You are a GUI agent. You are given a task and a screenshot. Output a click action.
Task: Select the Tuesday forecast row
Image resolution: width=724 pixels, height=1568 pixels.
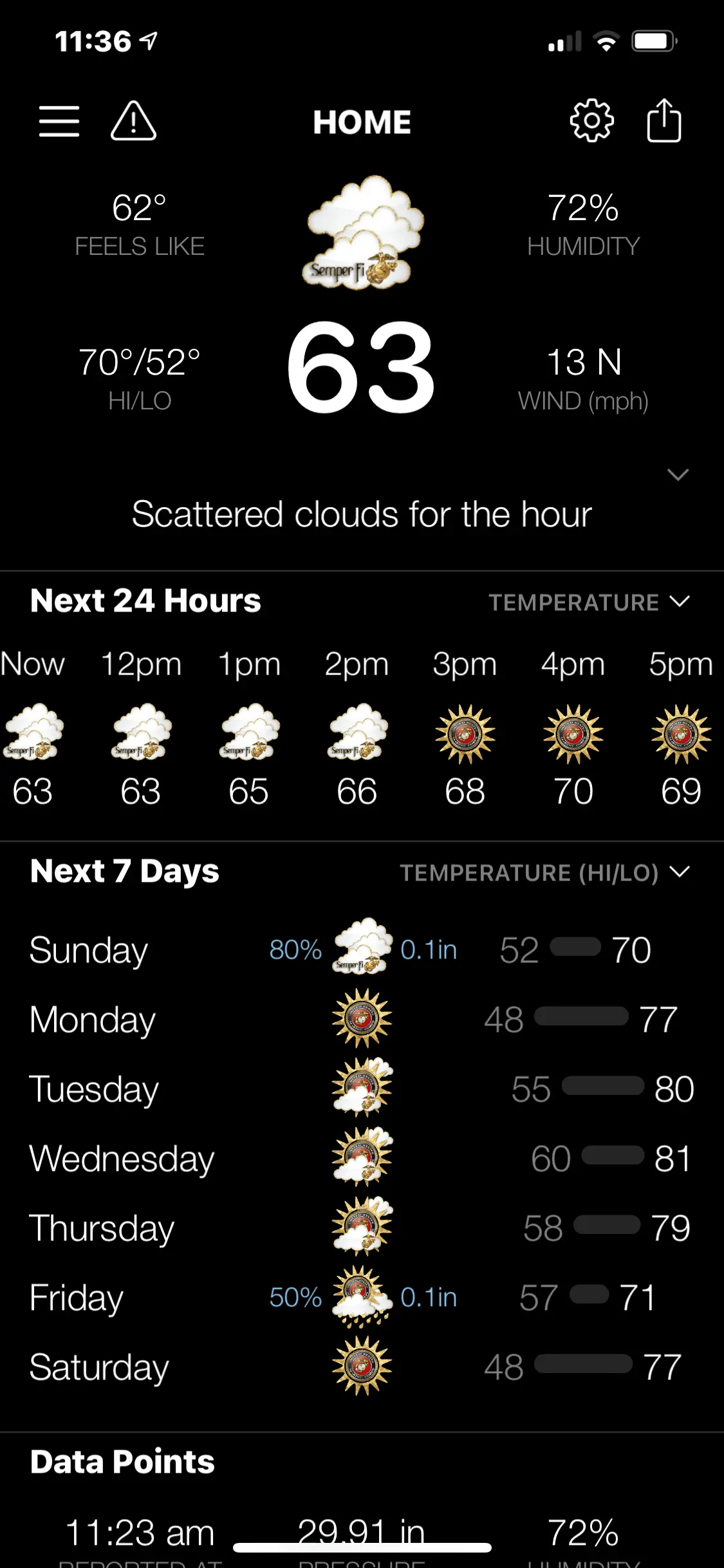click(x=360, y=1089)
